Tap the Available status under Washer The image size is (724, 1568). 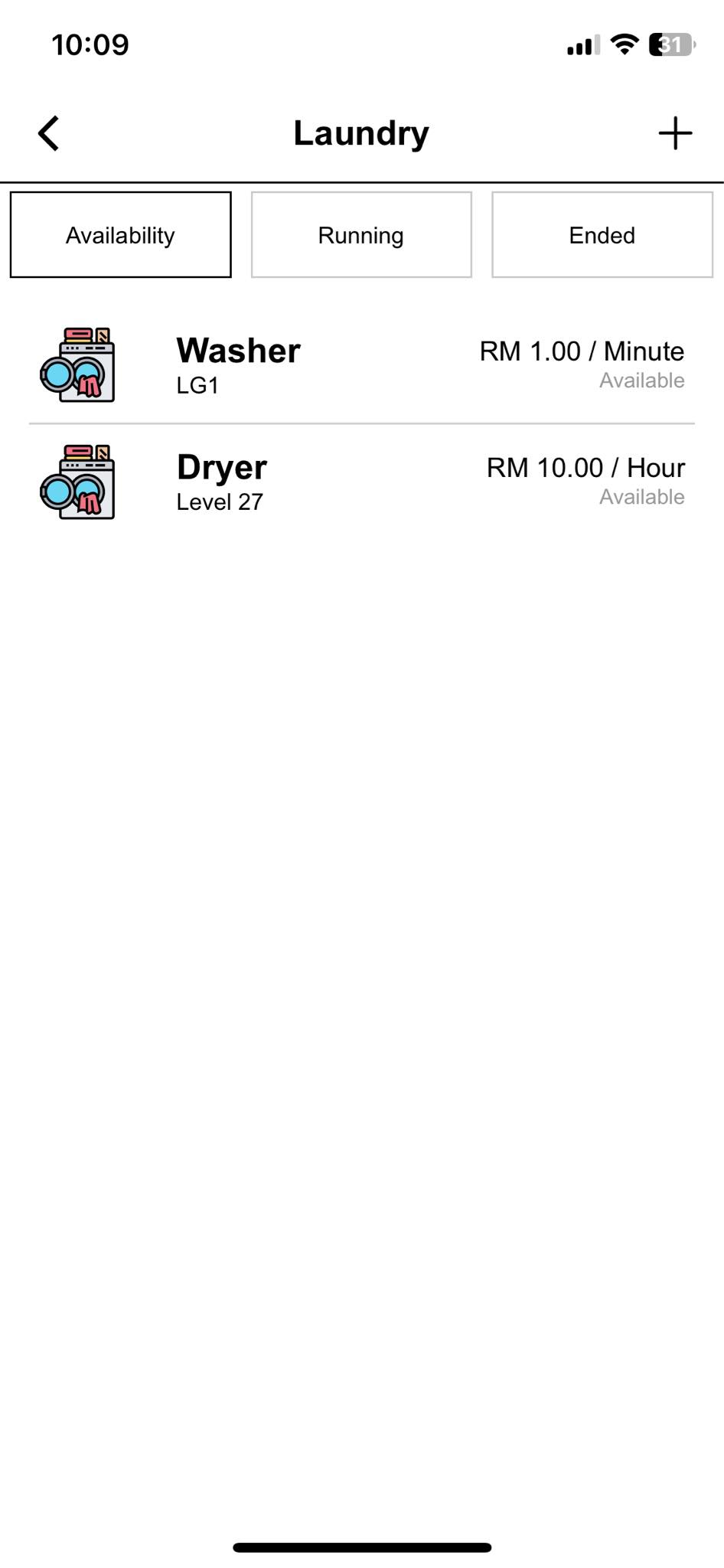pos(641,380)
